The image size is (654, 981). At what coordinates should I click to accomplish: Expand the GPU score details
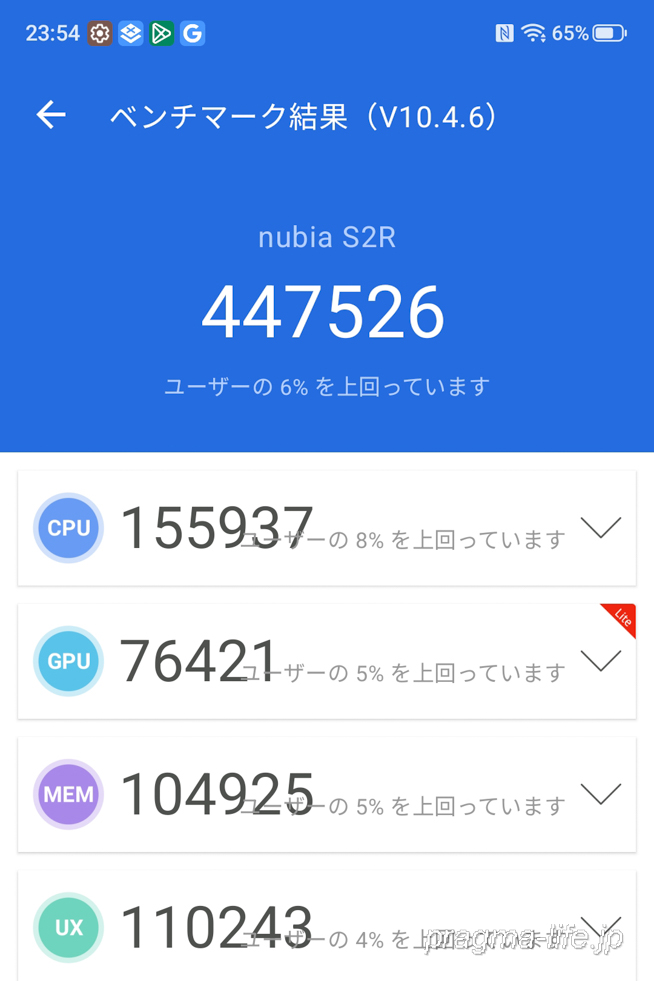(600, 661)
